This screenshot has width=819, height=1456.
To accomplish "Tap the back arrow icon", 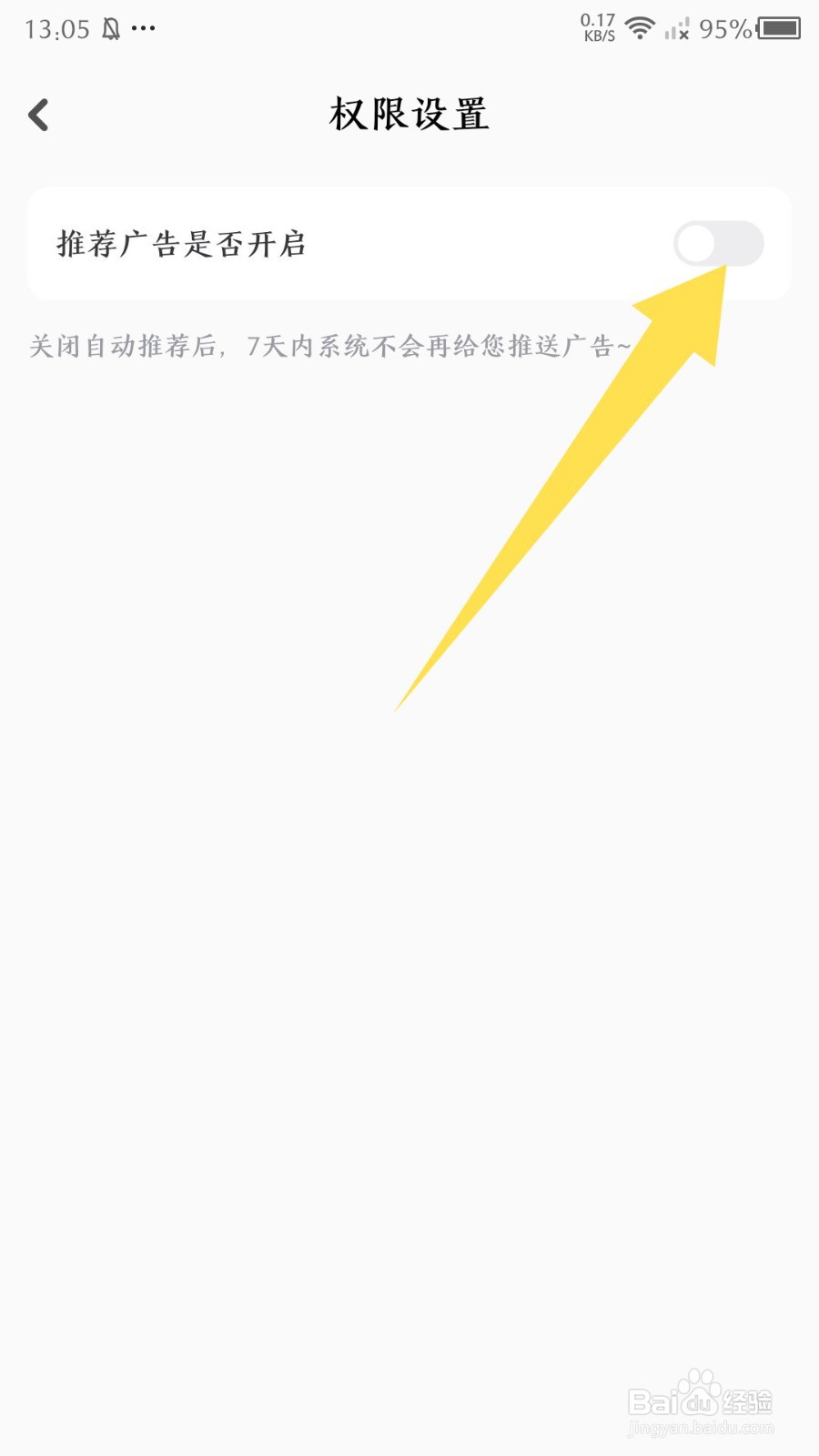I will [38, 114].
